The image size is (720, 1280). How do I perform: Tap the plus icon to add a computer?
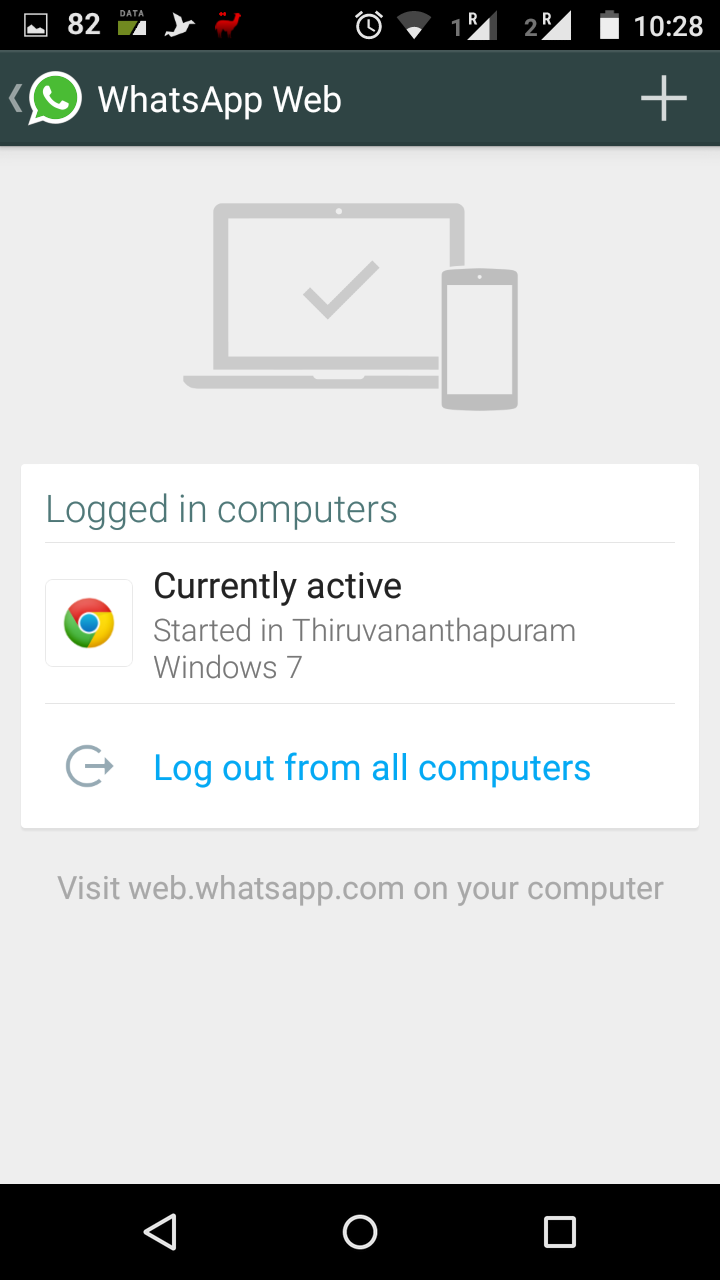663,99
